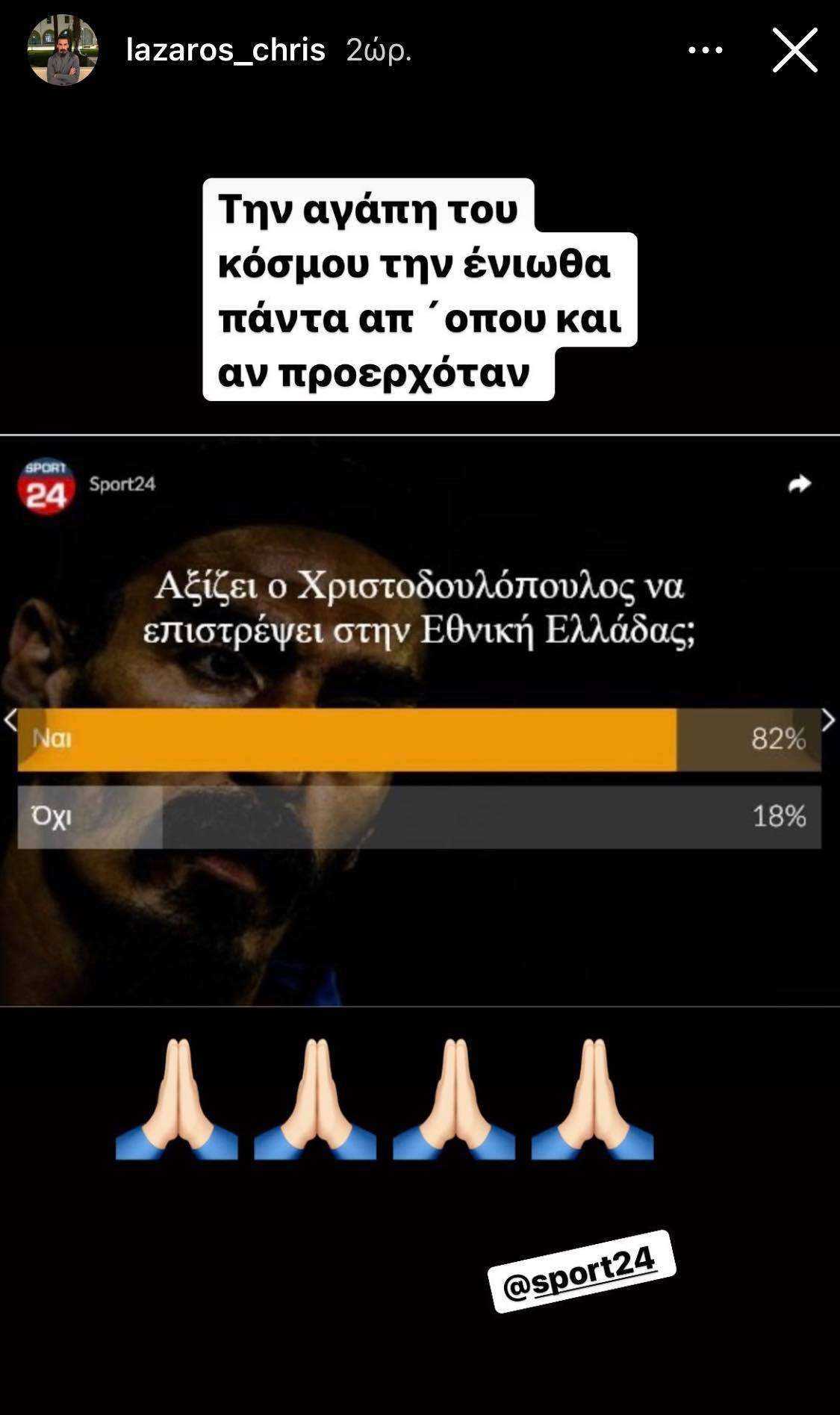
Task: Open the story options menu
Action: (705, 50)
